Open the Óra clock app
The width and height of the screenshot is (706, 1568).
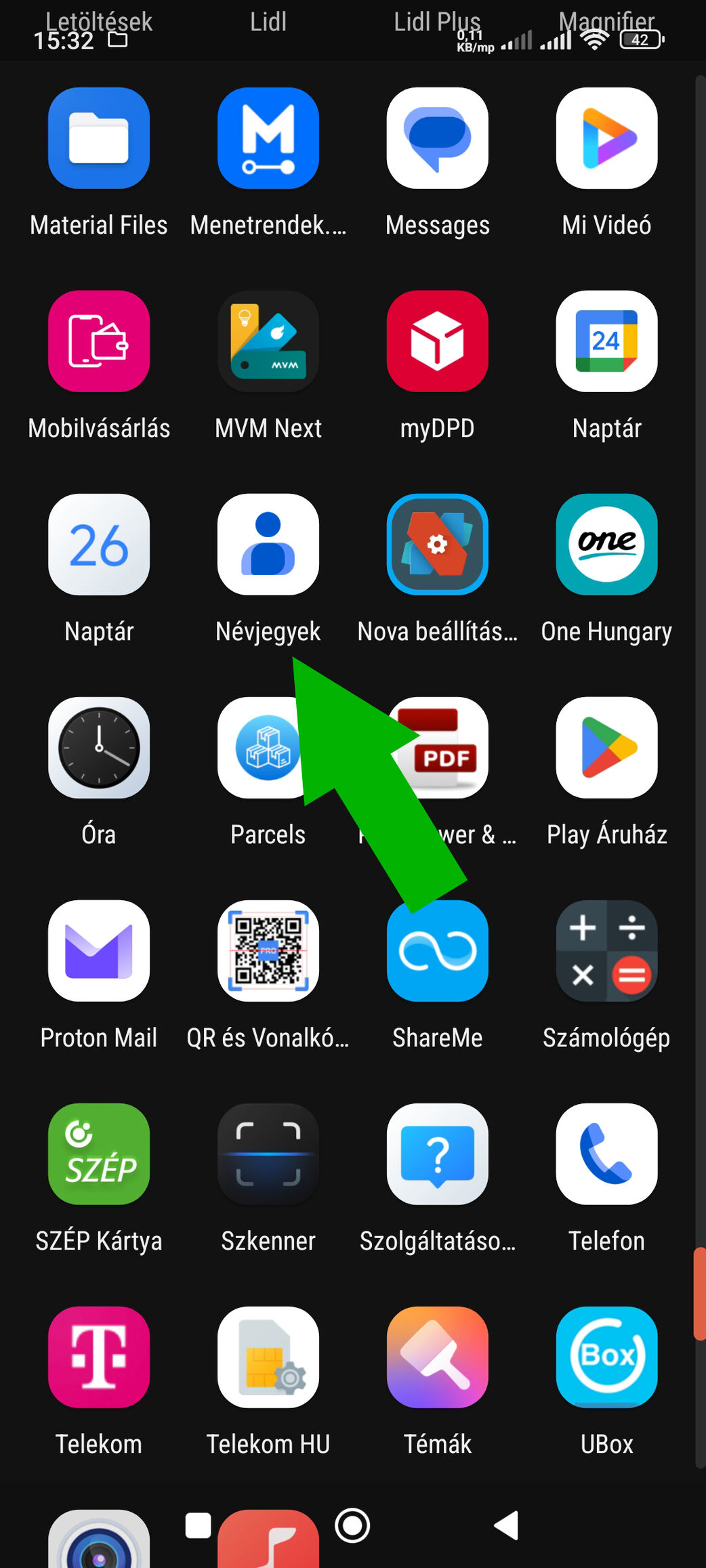[x=99, y=748]
